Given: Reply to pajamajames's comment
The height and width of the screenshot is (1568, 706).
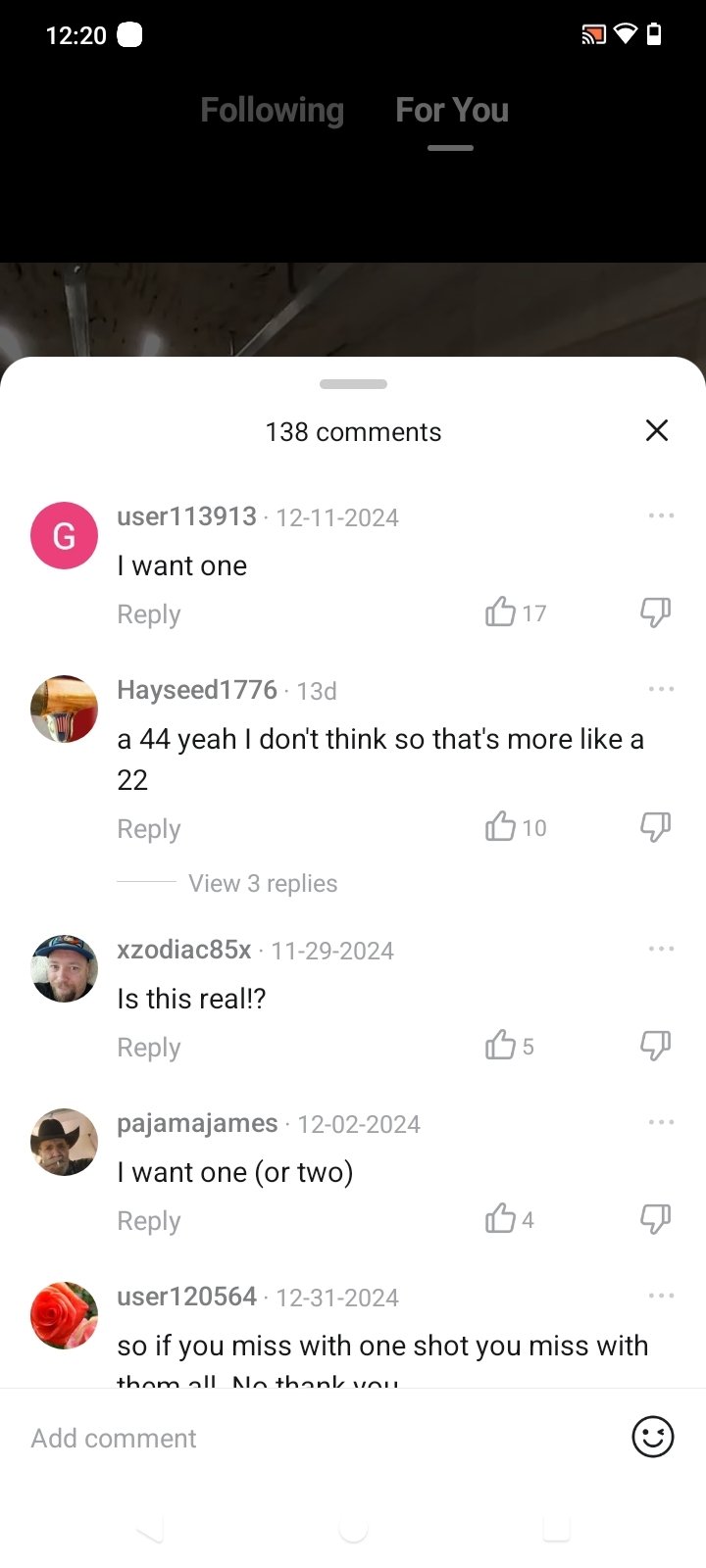Looking at the screenshot, I should click(148, 1221).
